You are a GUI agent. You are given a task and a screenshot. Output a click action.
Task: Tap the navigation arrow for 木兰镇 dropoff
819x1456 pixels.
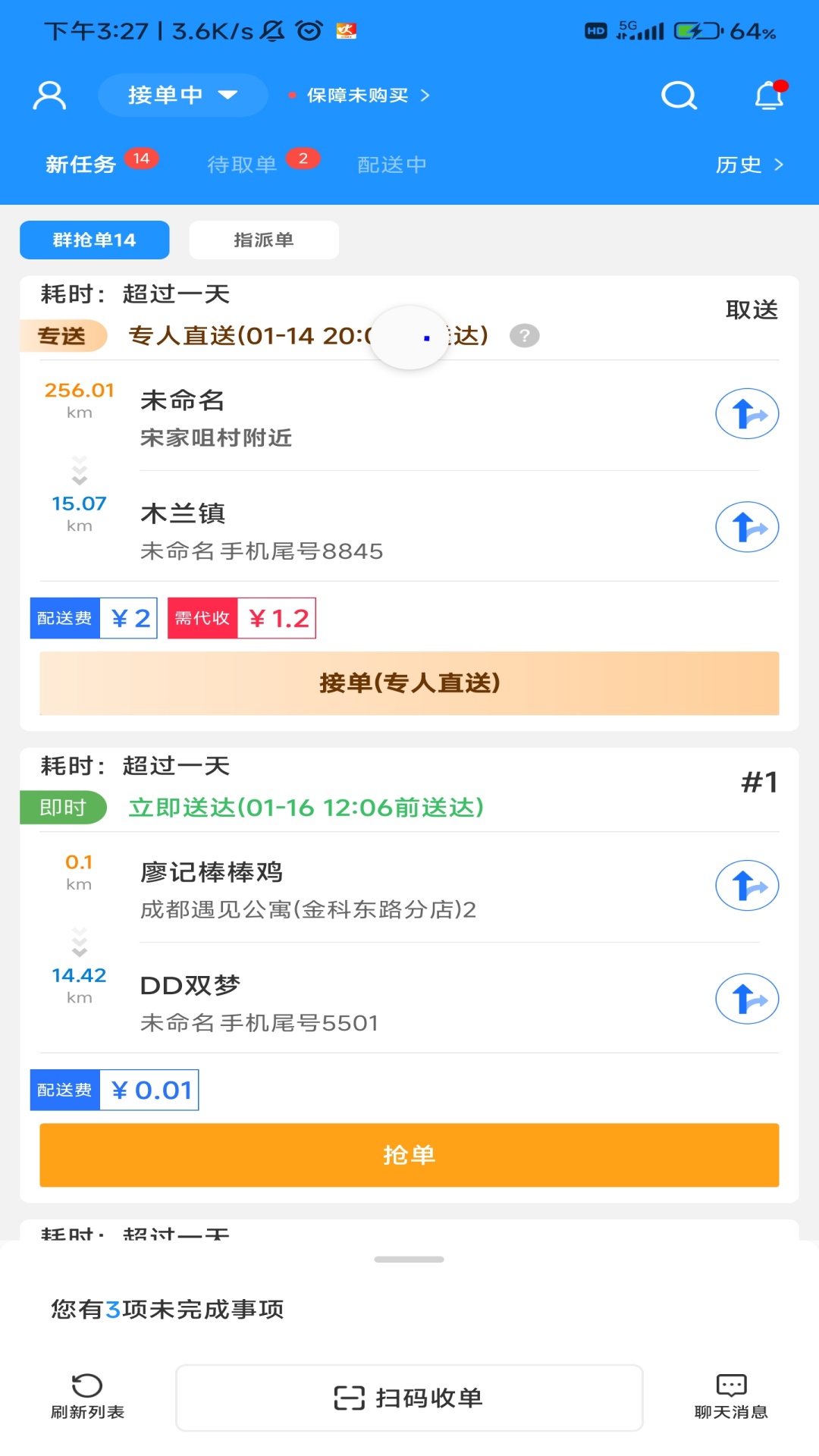(x=747, y=527)
